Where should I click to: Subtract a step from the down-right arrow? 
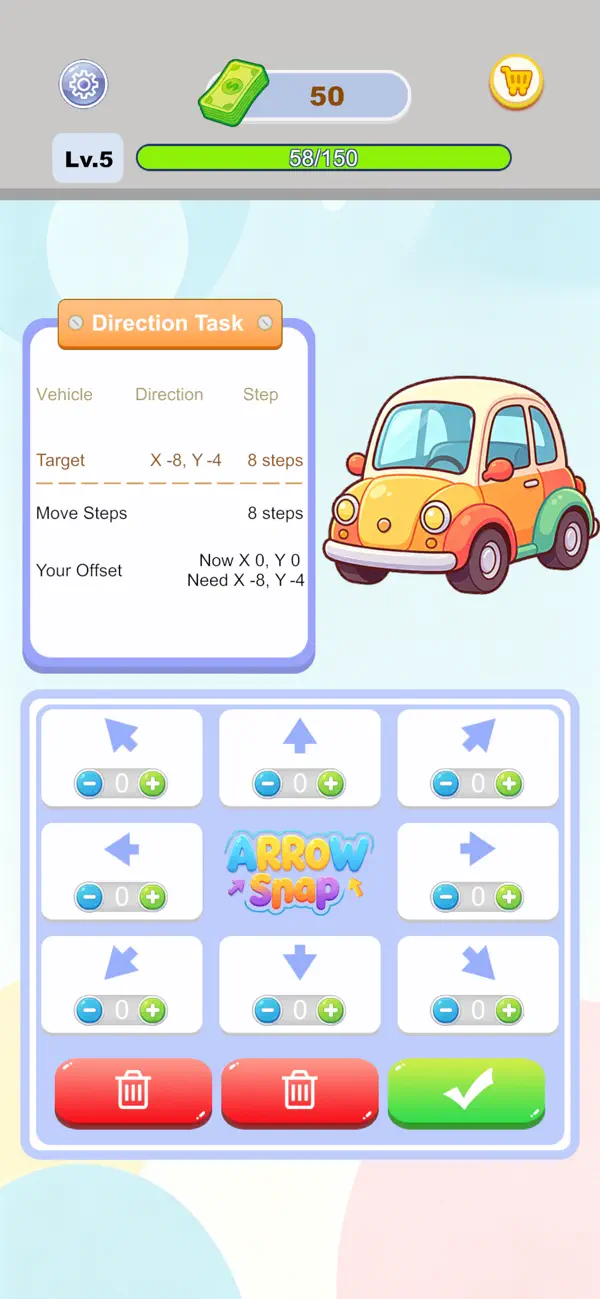click(445, 1011)
